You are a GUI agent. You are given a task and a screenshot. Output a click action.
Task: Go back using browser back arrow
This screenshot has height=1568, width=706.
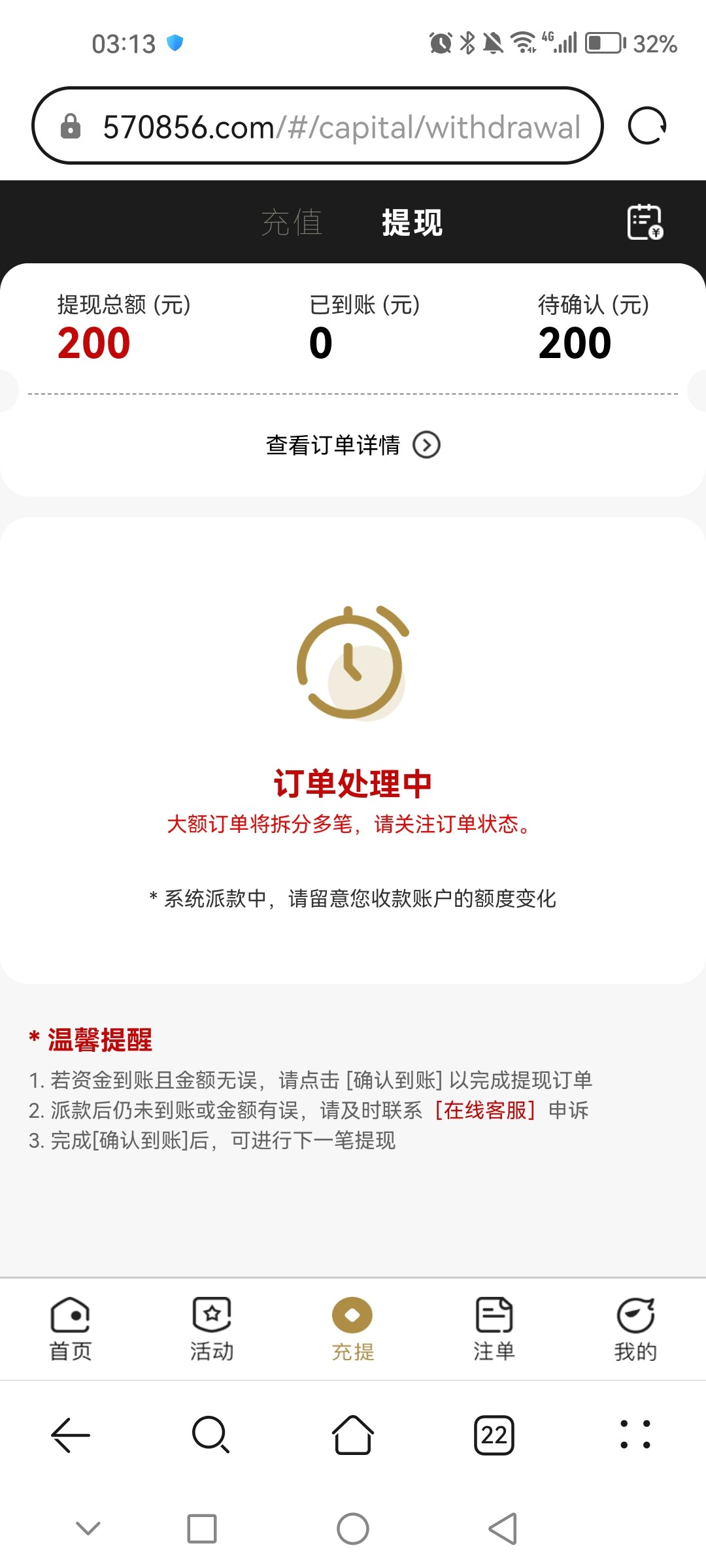(71, 1435)
